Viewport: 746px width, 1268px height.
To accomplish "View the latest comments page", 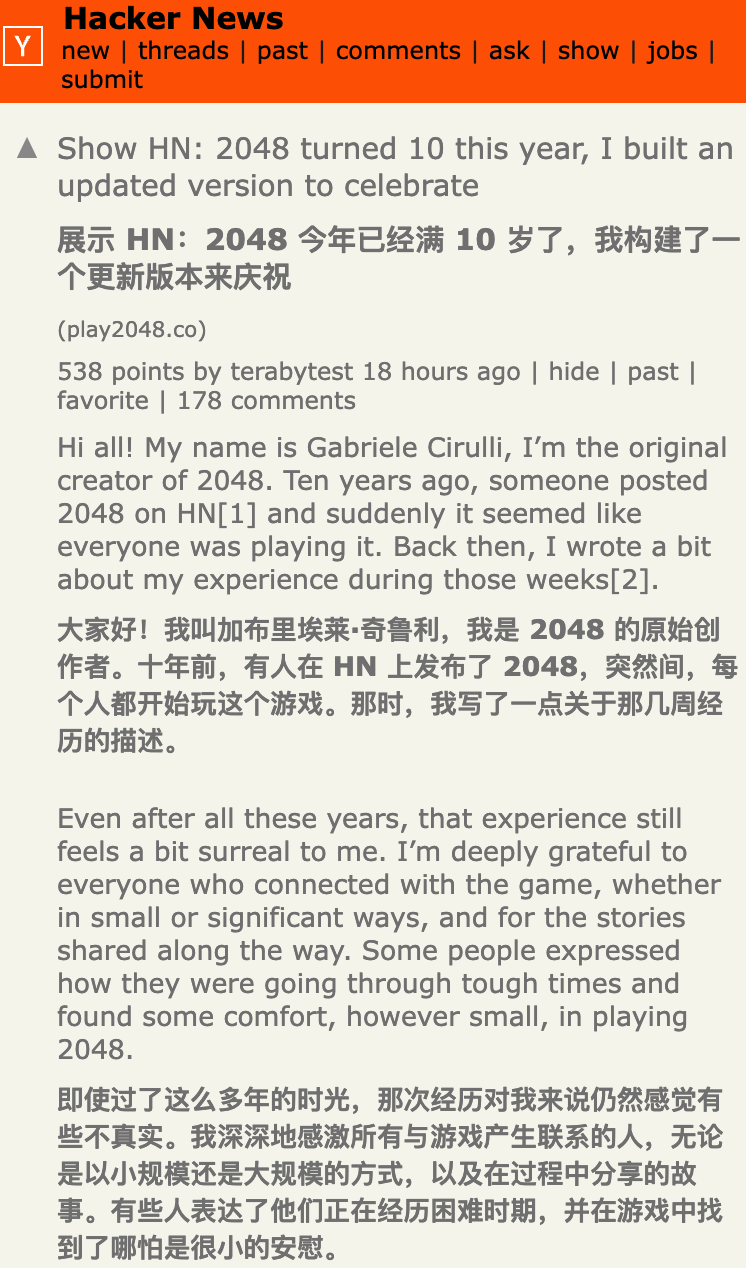I will 398,51.
